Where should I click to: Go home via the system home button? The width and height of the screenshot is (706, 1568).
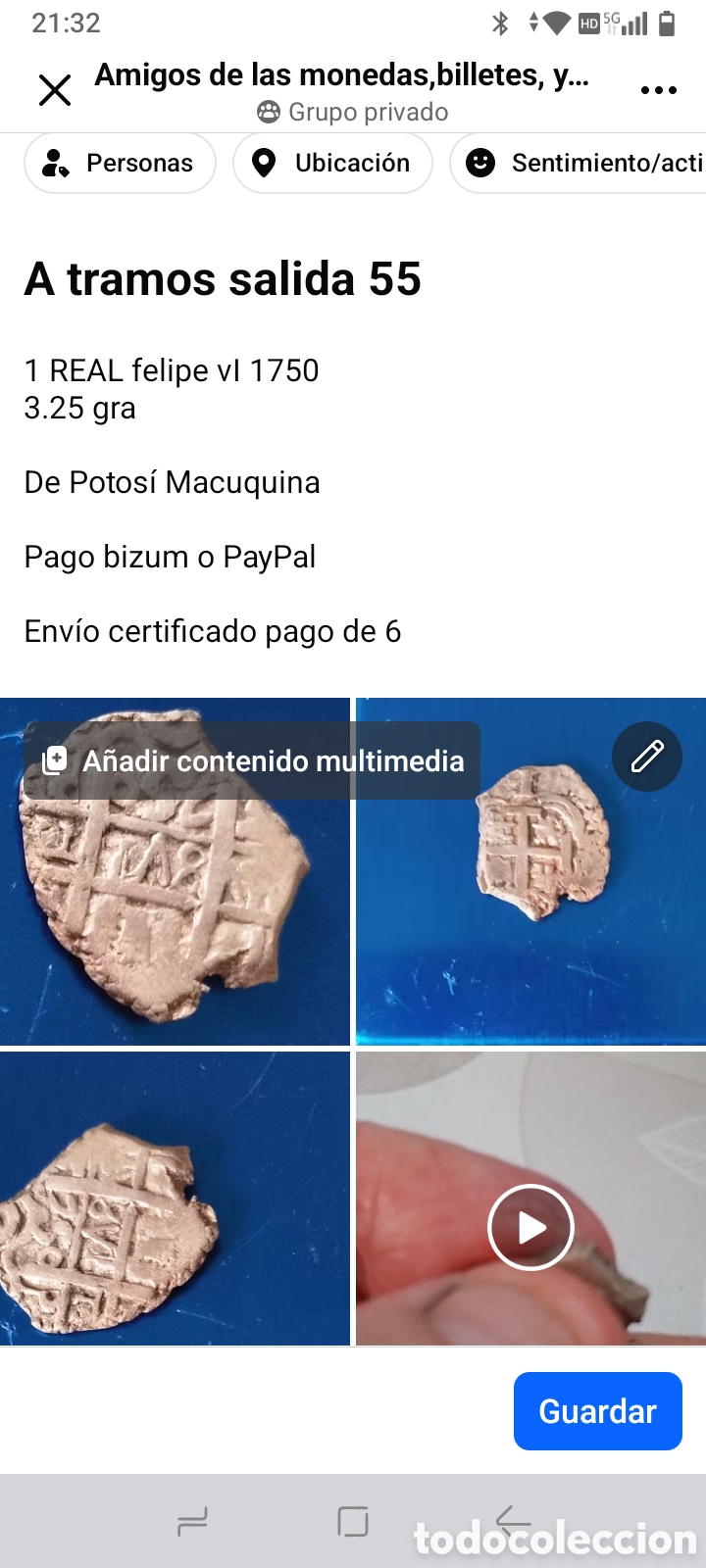click(353, 1522)
